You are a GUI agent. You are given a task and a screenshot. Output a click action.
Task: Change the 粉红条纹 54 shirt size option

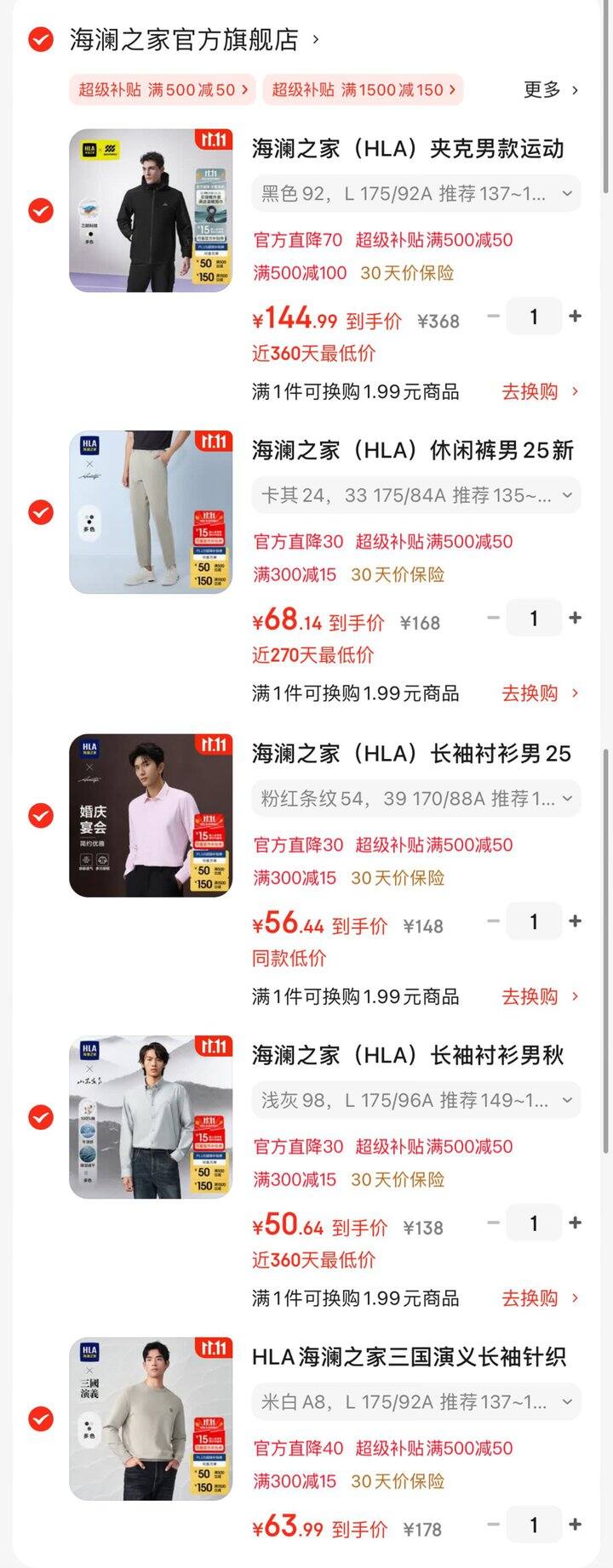click(415, 798)
